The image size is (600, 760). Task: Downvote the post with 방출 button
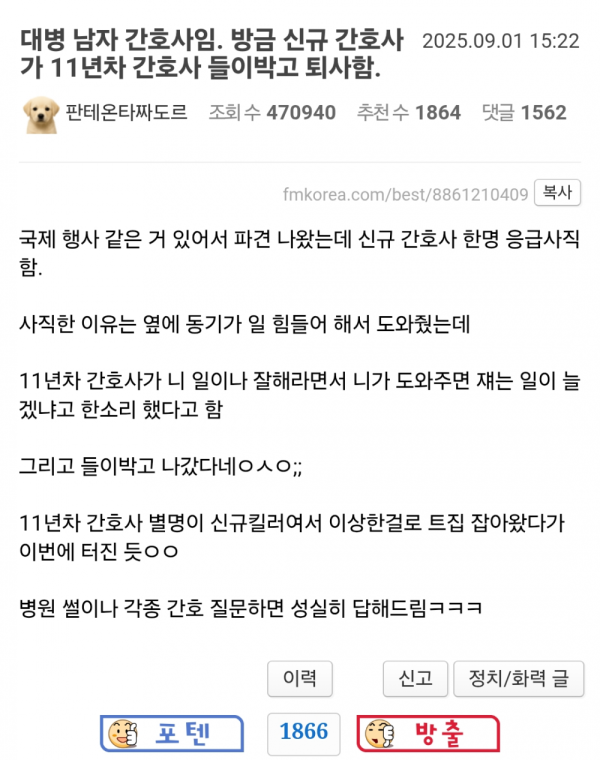[428, 733]
